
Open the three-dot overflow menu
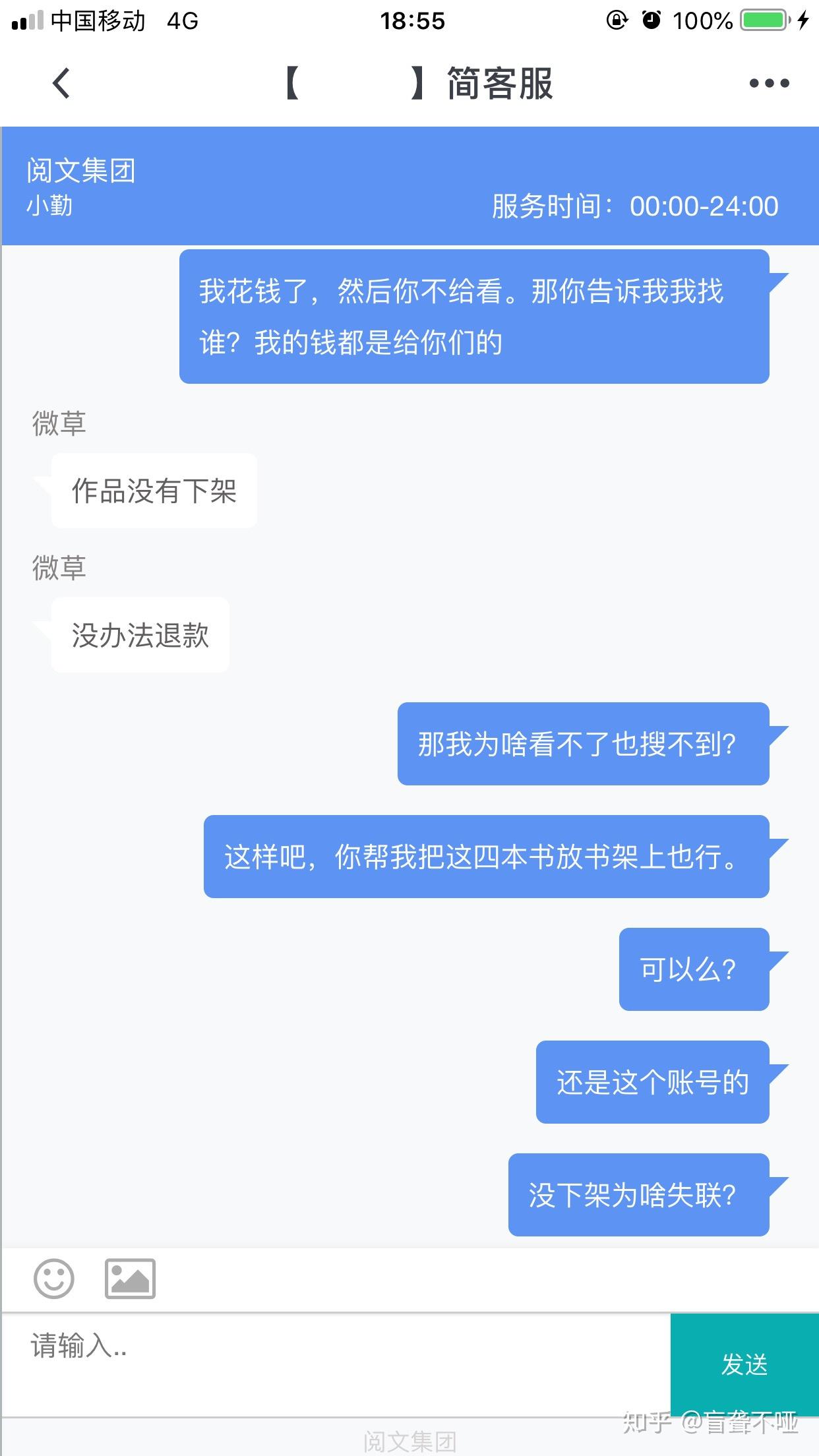[x=769, y=84]
